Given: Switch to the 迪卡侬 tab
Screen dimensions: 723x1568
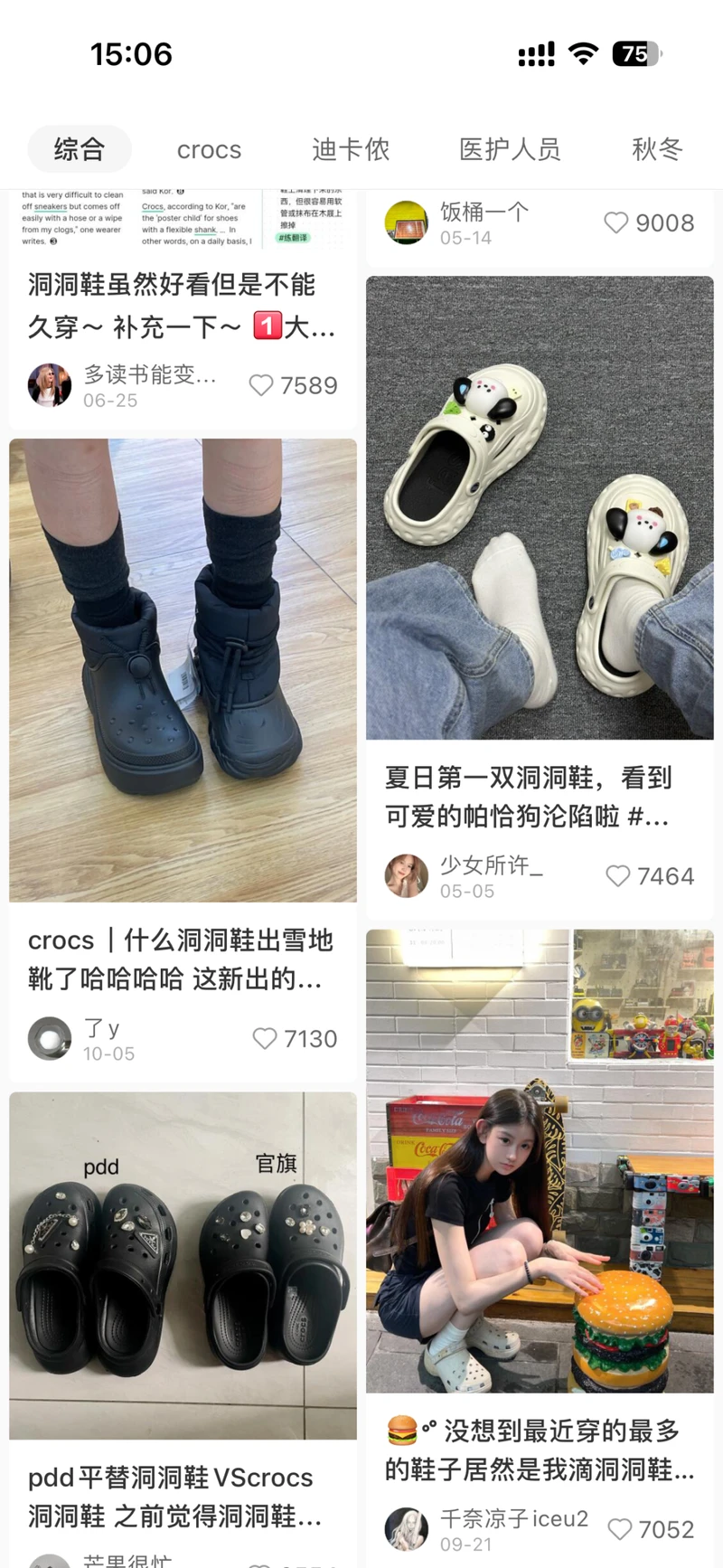Looking at the screenshot, I should [351, 149].
